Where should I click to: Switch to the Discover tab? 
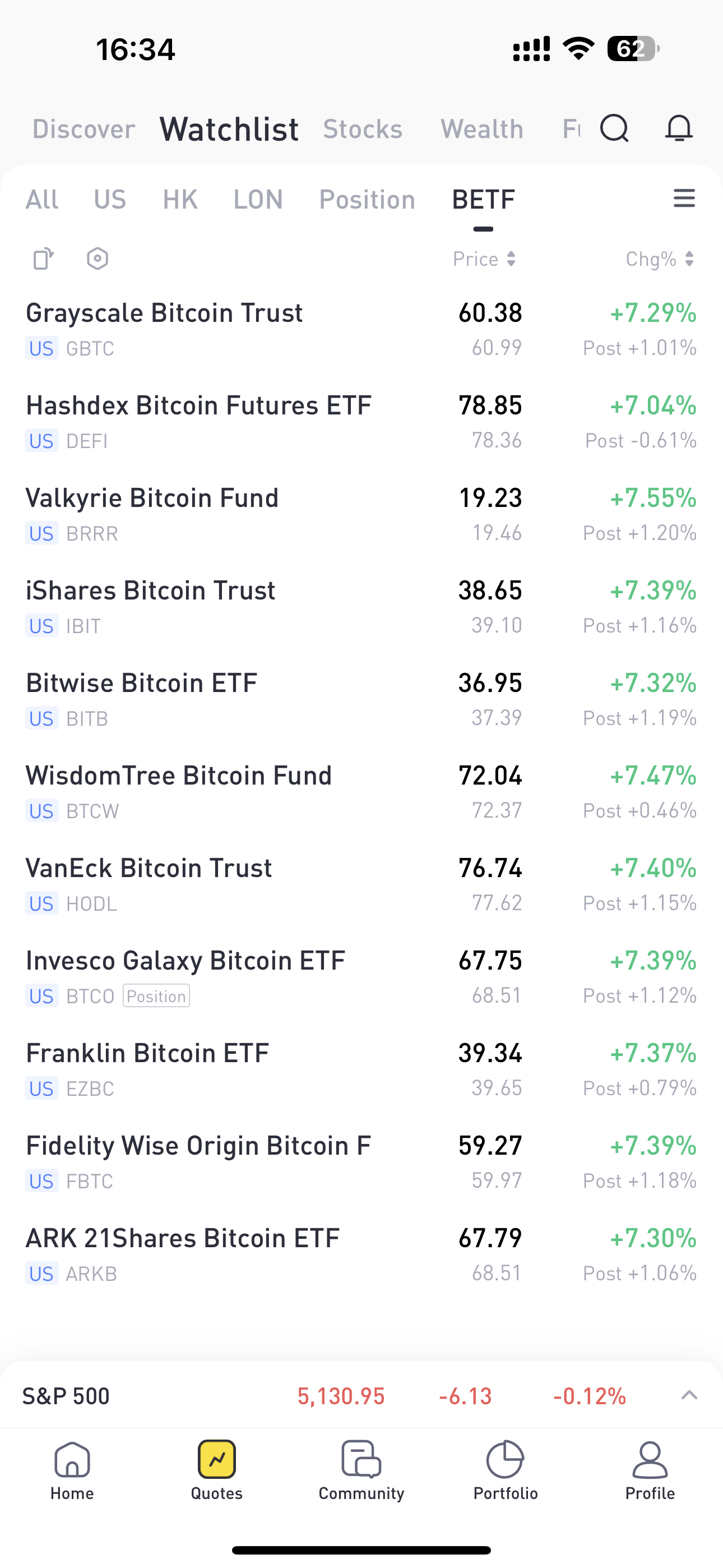(x=84, y=129)
